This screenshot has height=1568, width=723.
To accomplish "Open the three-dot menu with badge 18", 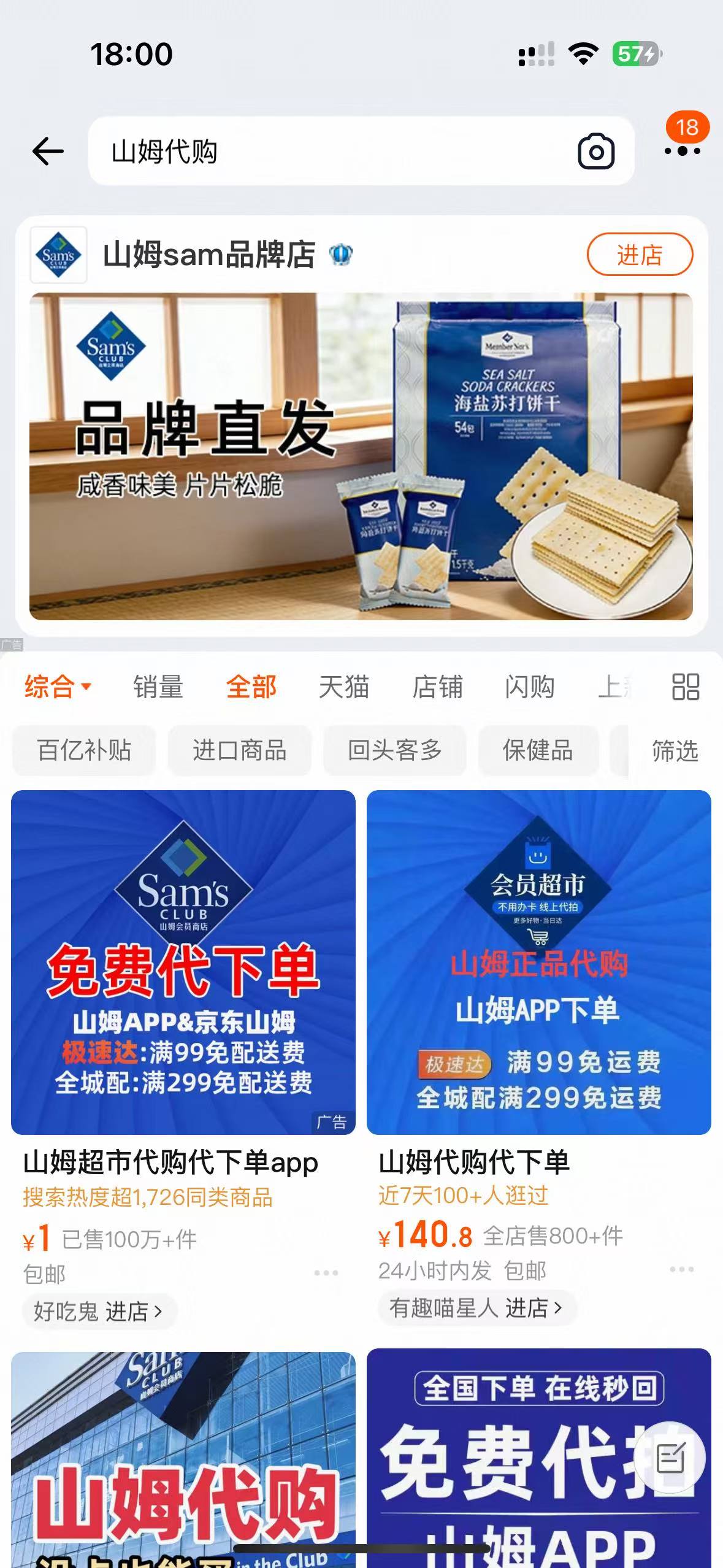I will click(x=683, y=150).
